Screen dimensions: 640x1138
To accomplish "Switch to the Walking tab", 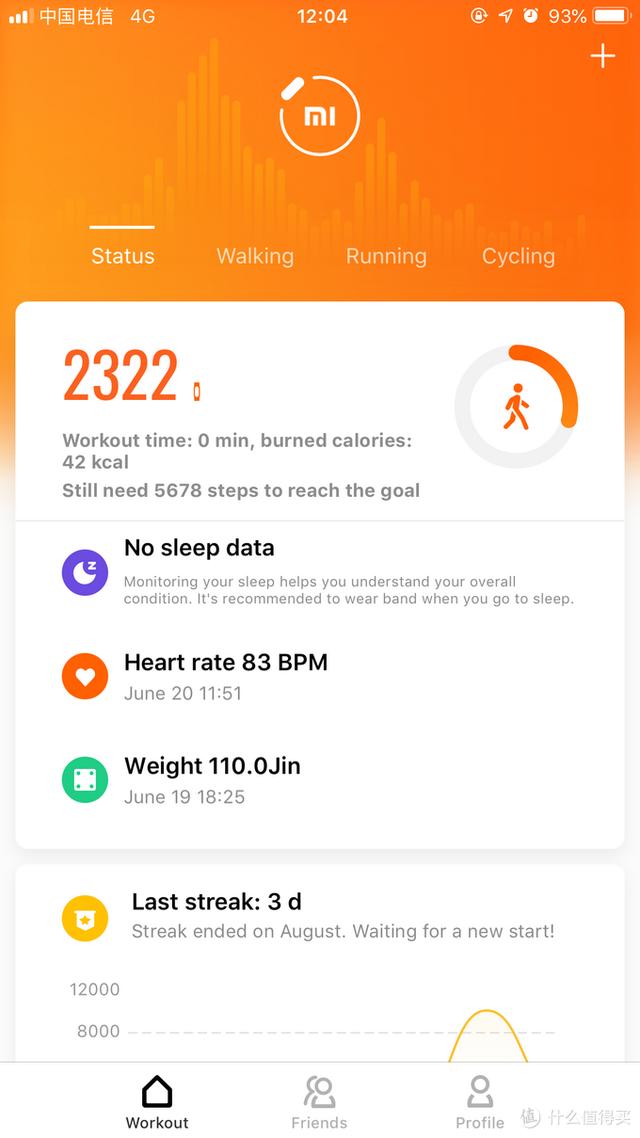I will pos(255,256).
